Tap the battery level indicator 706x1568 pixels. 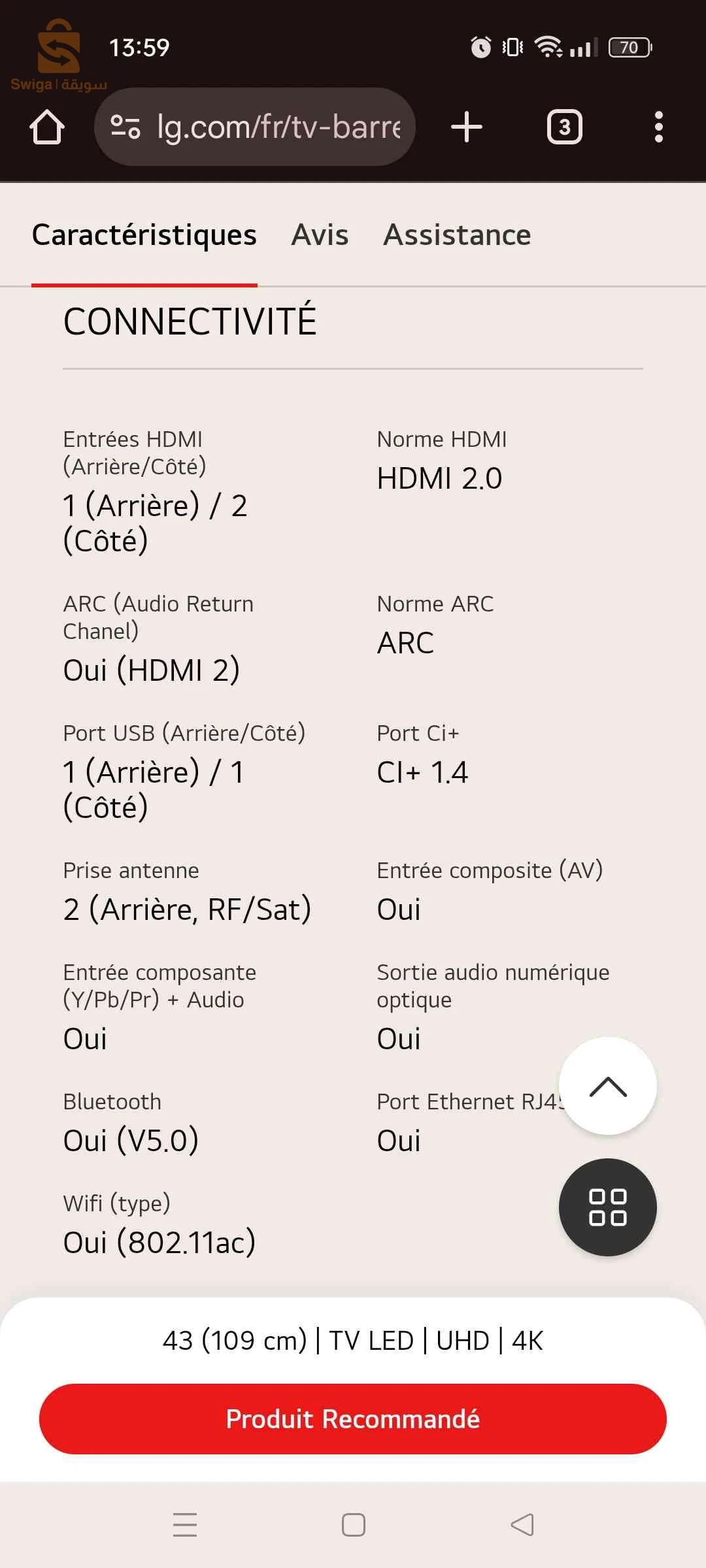click(628, 46)
